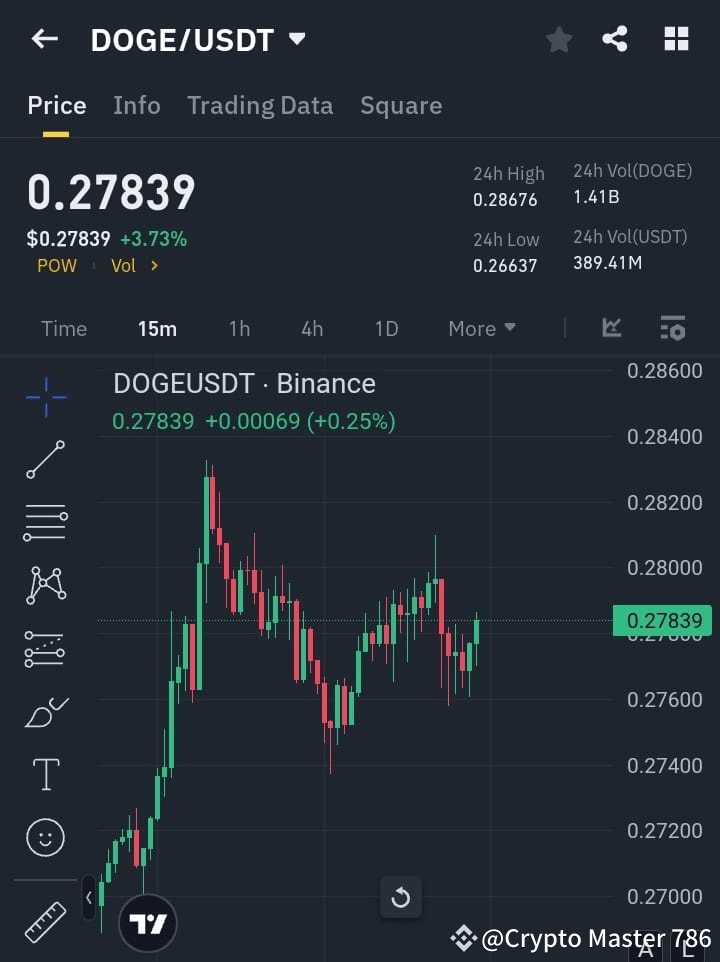Switch chart to line chart view
Image resolution: width=720 pixels, height=962 pixels.
tap(611, 328)
